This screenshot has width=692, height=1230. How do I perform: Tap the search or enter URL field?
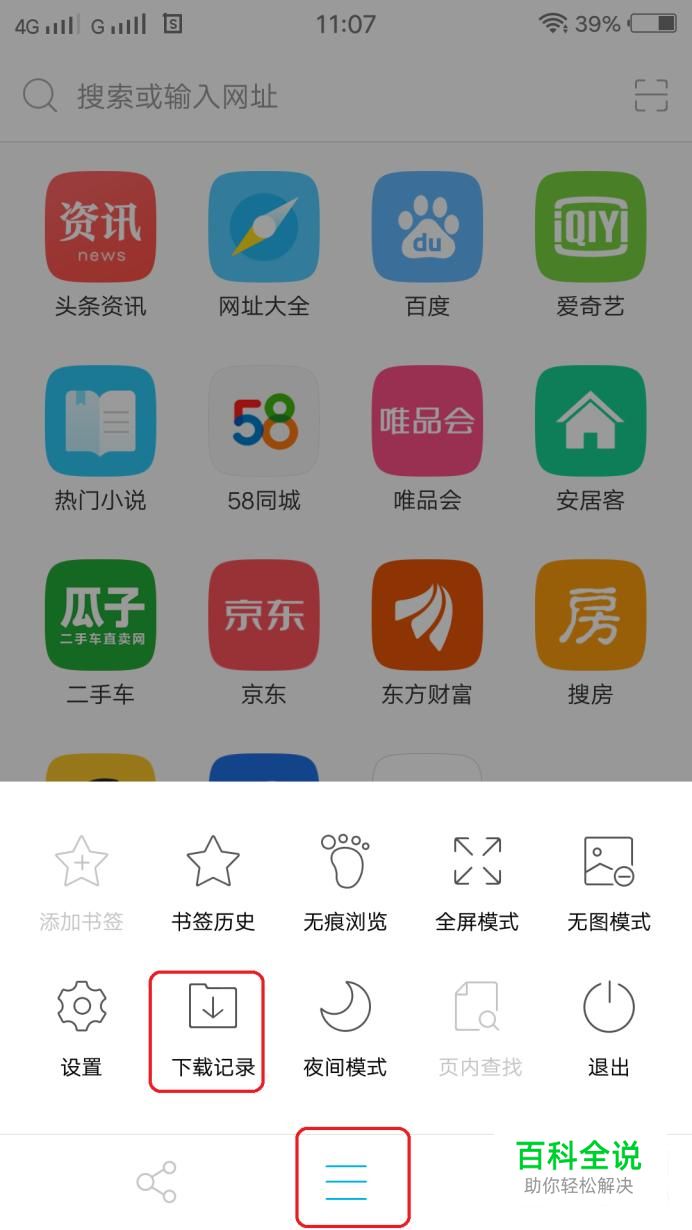(x=320, y=96)
